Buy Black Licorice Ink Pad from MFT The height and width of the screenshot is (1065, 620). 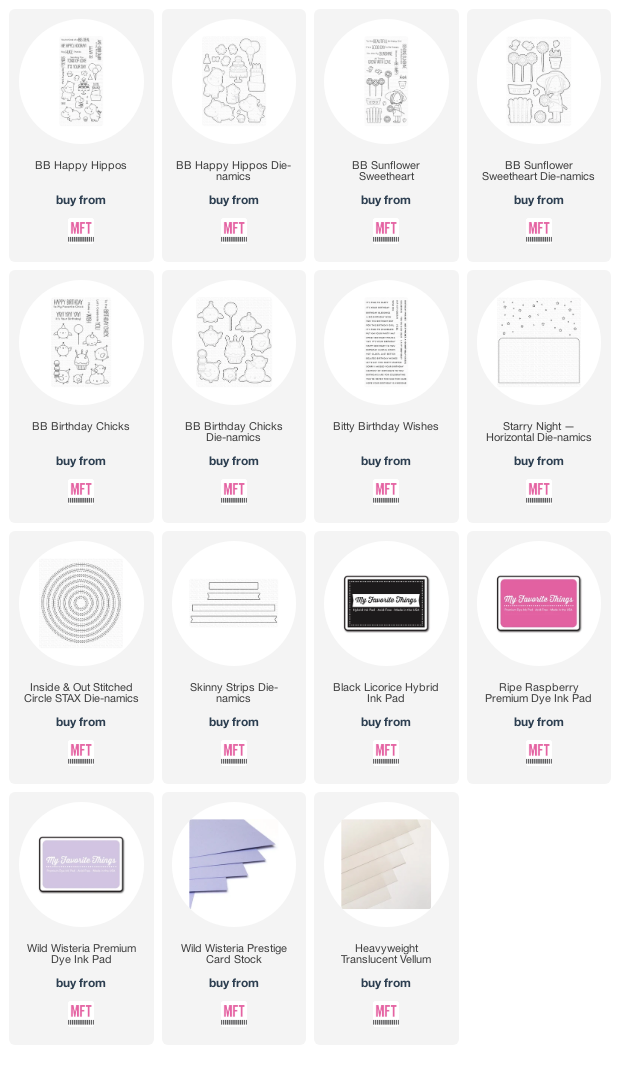pyautogui.click(x=386, y=750)
